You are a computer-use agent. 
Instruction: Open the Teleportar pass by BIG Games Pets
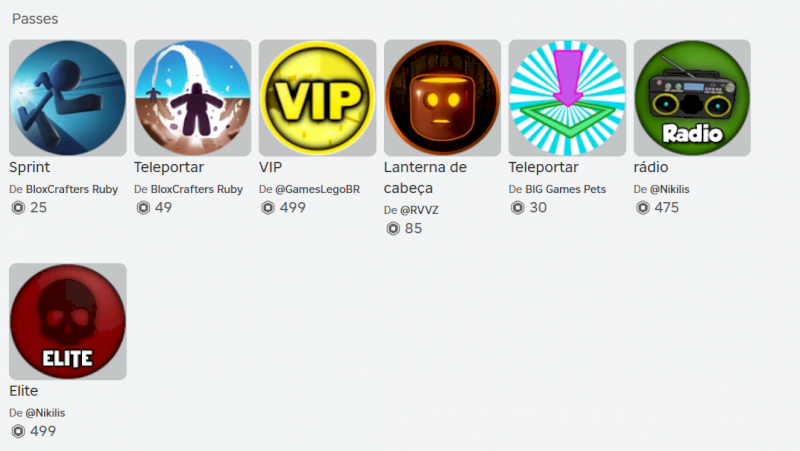[x=567, y=98]
